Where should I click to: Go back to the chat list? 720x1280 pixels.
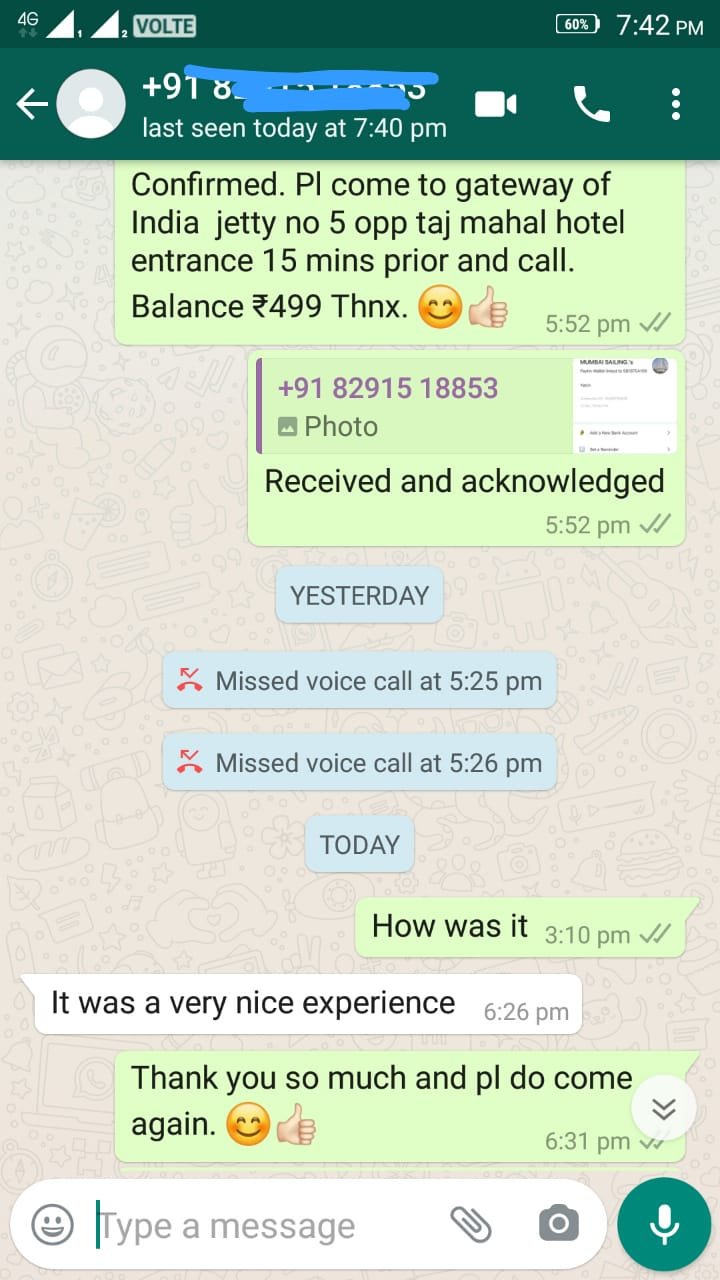coord(32,105)
